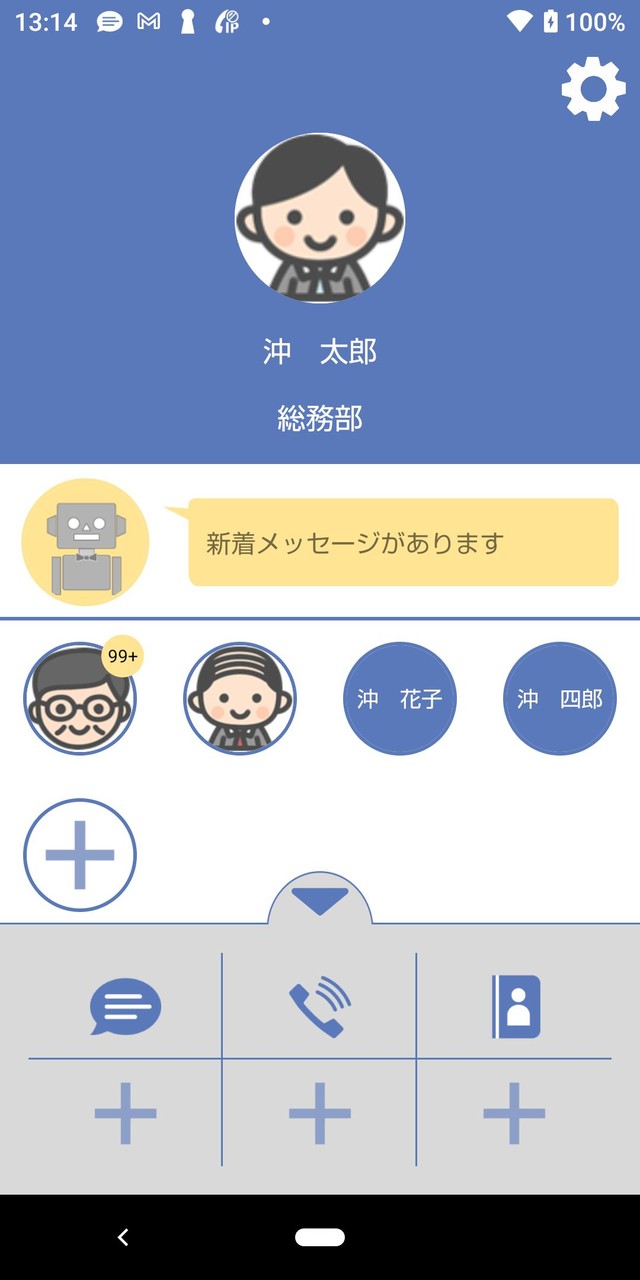Add a shortcut below the chat icon

tap(125, 1112)
